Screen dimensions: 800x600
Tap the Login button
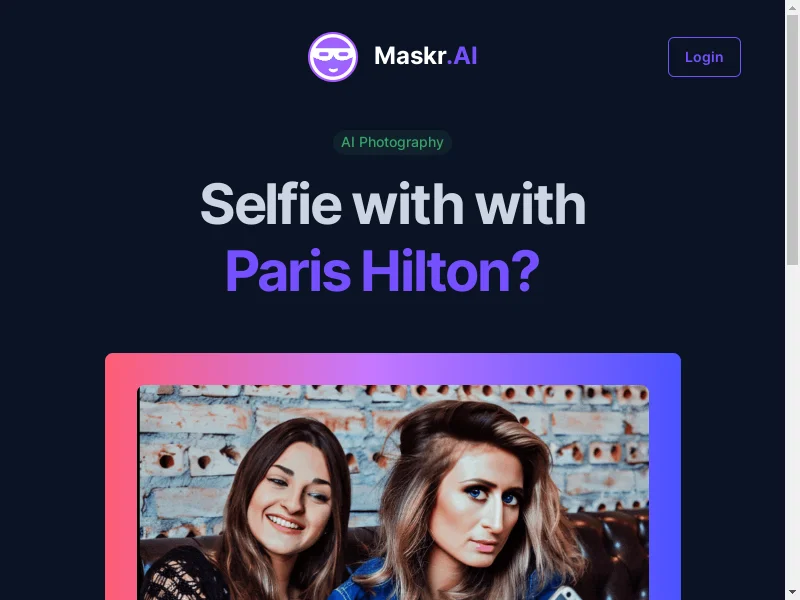704,57
